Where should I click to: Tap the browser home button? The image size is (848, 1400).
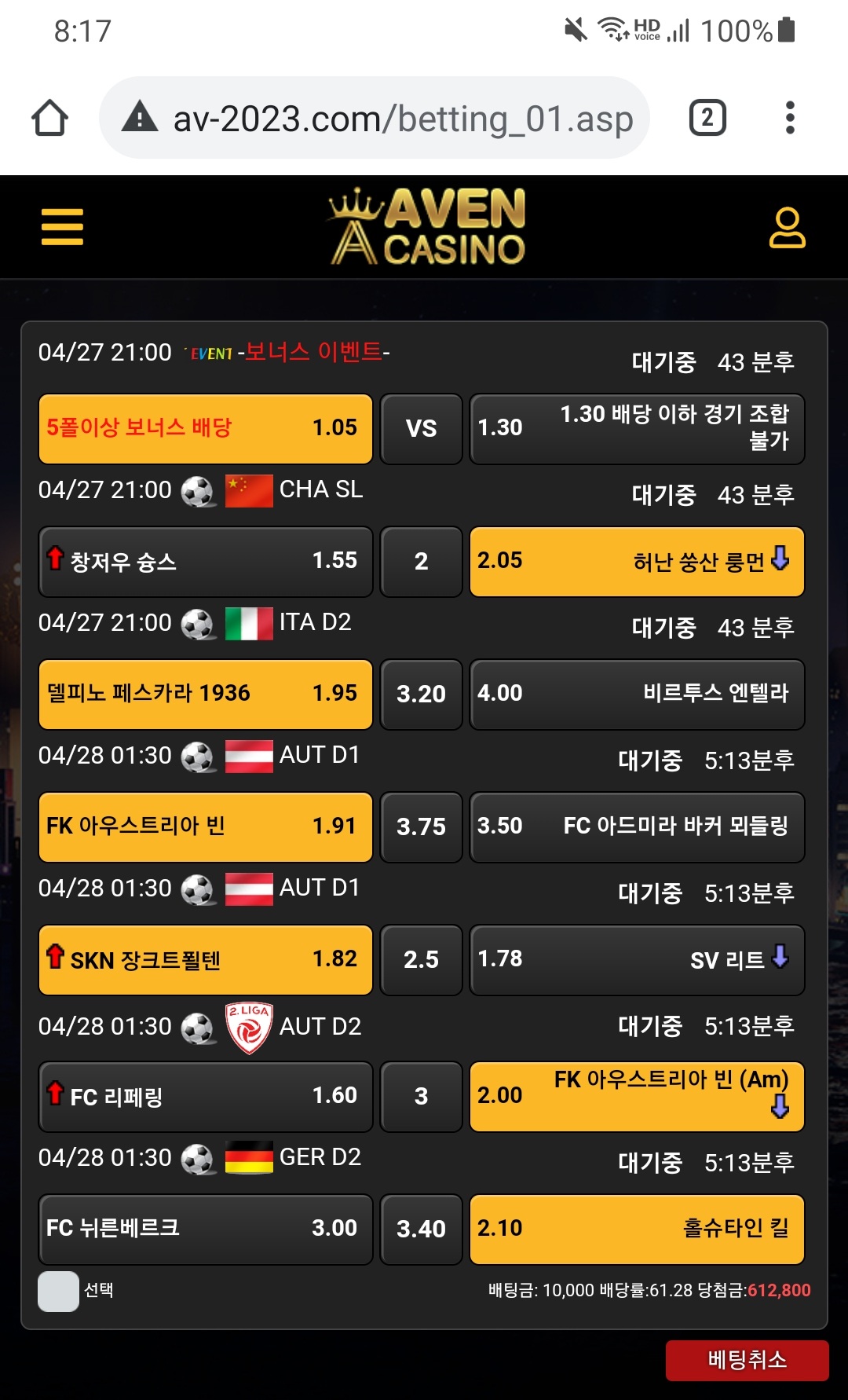49,118
